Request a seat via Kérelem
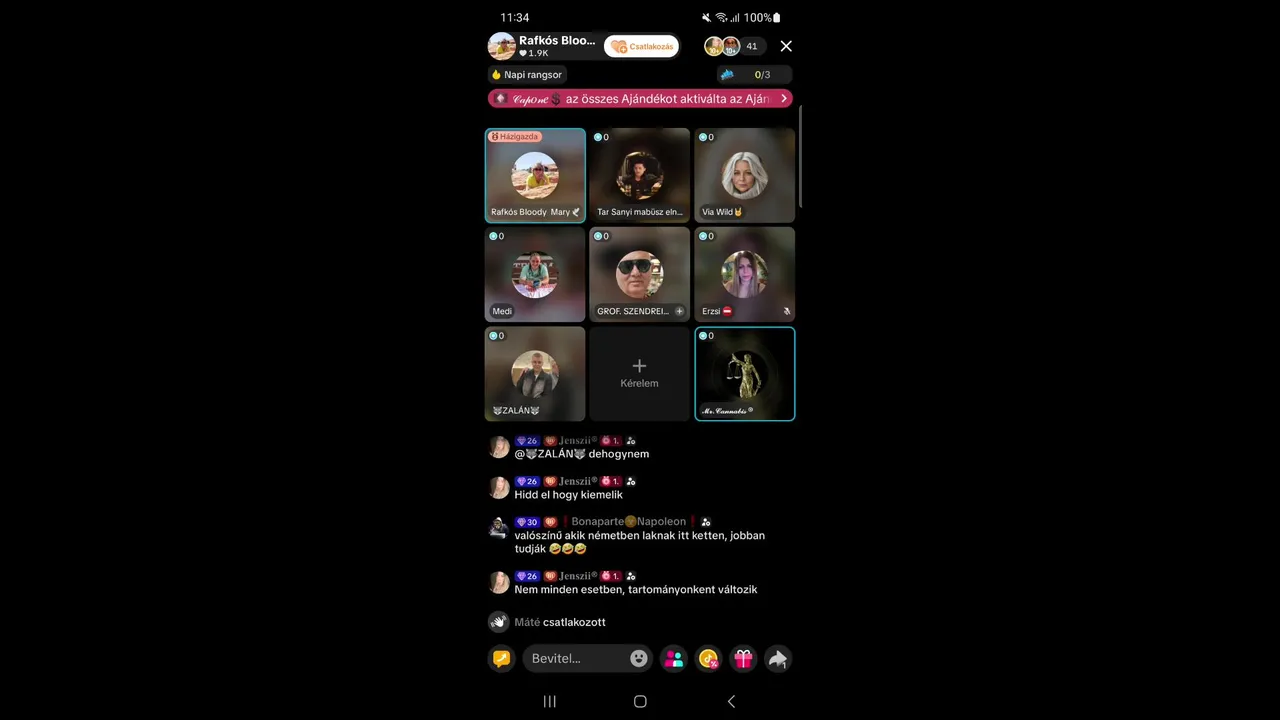The height and width of the screenshot is (720, 1280). tap(639, 373)
